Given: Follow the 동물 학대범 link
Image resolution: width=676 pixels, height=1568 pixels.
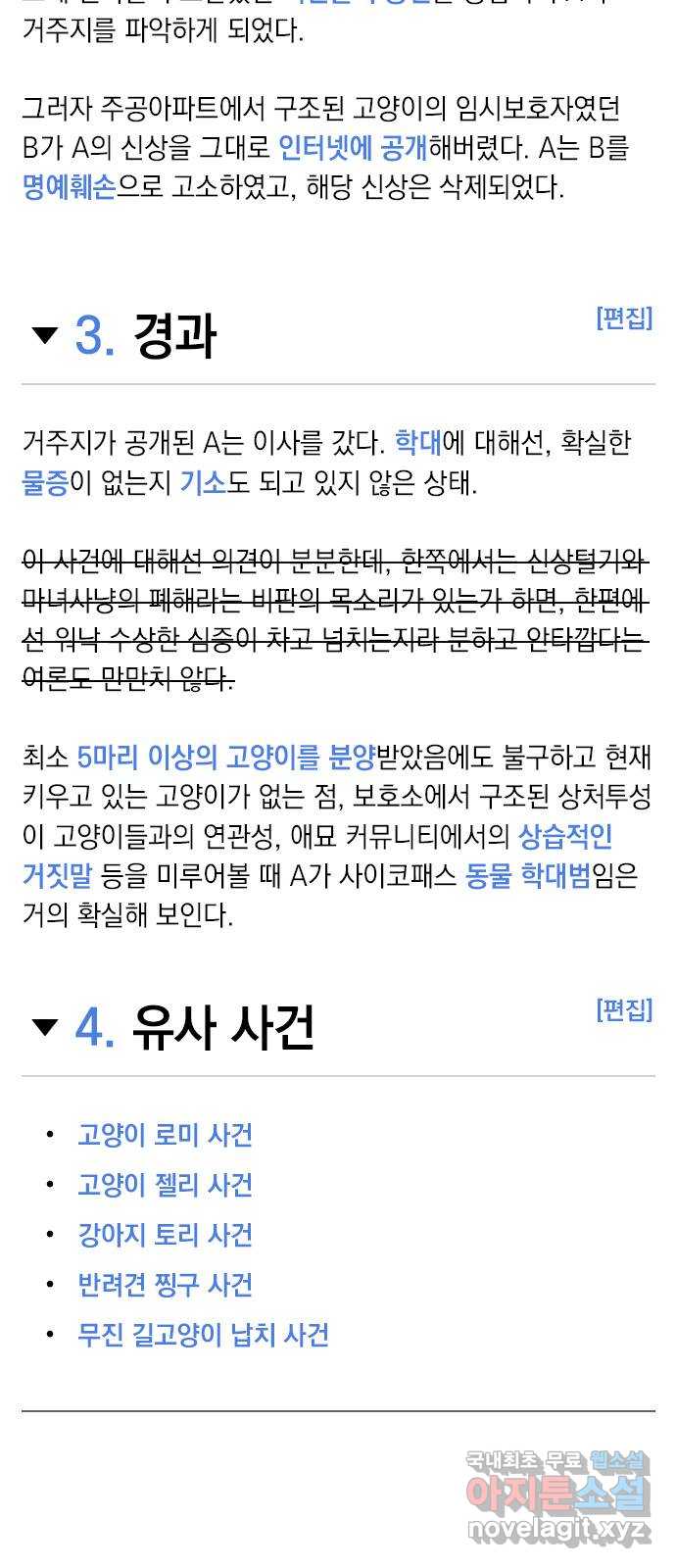Looking at the screenshot, I should 528,875.
